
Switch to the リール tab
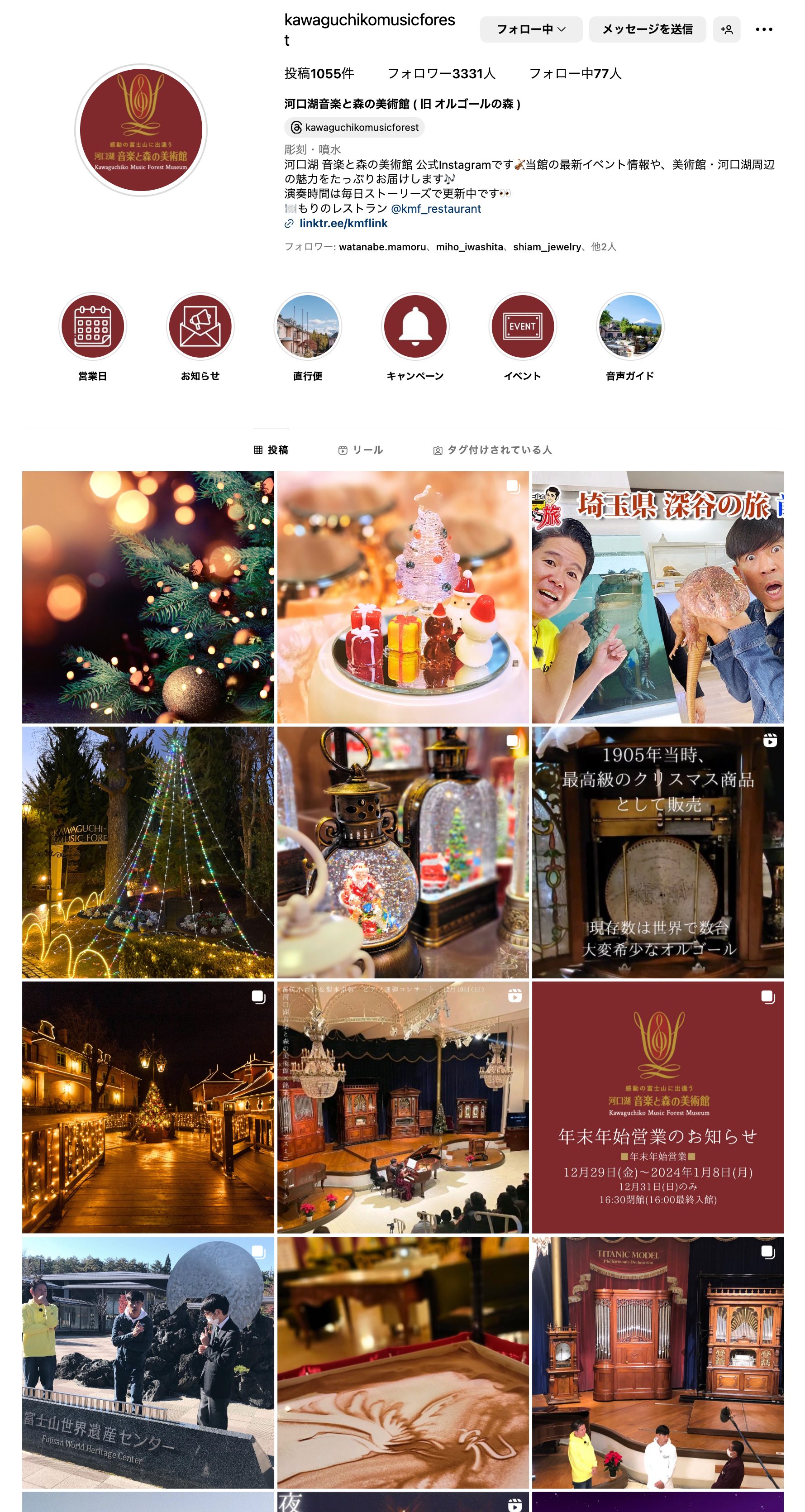tap(361, 450)
